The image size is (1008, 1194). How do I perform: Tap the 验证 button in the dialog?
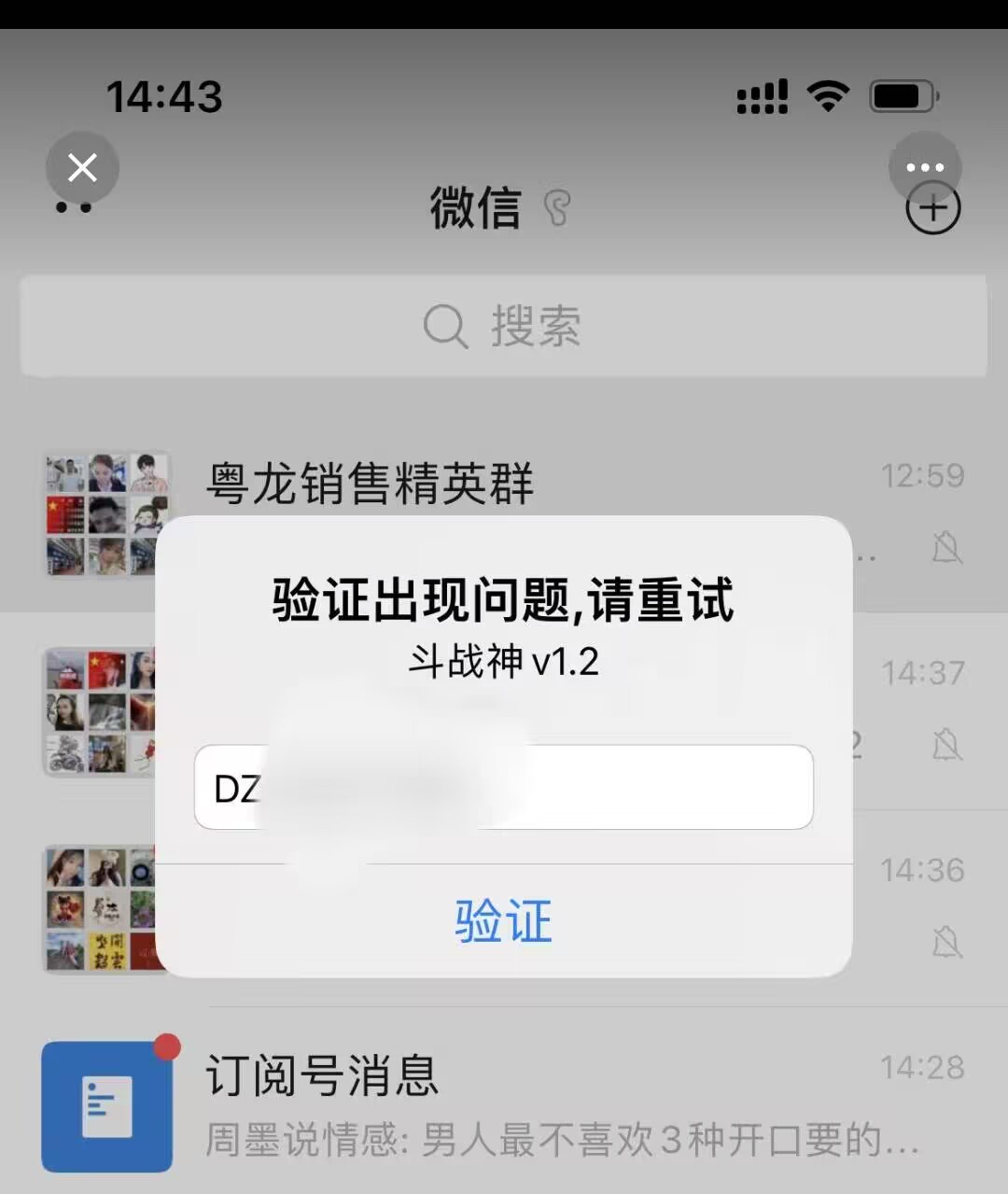tap(503, 920)
